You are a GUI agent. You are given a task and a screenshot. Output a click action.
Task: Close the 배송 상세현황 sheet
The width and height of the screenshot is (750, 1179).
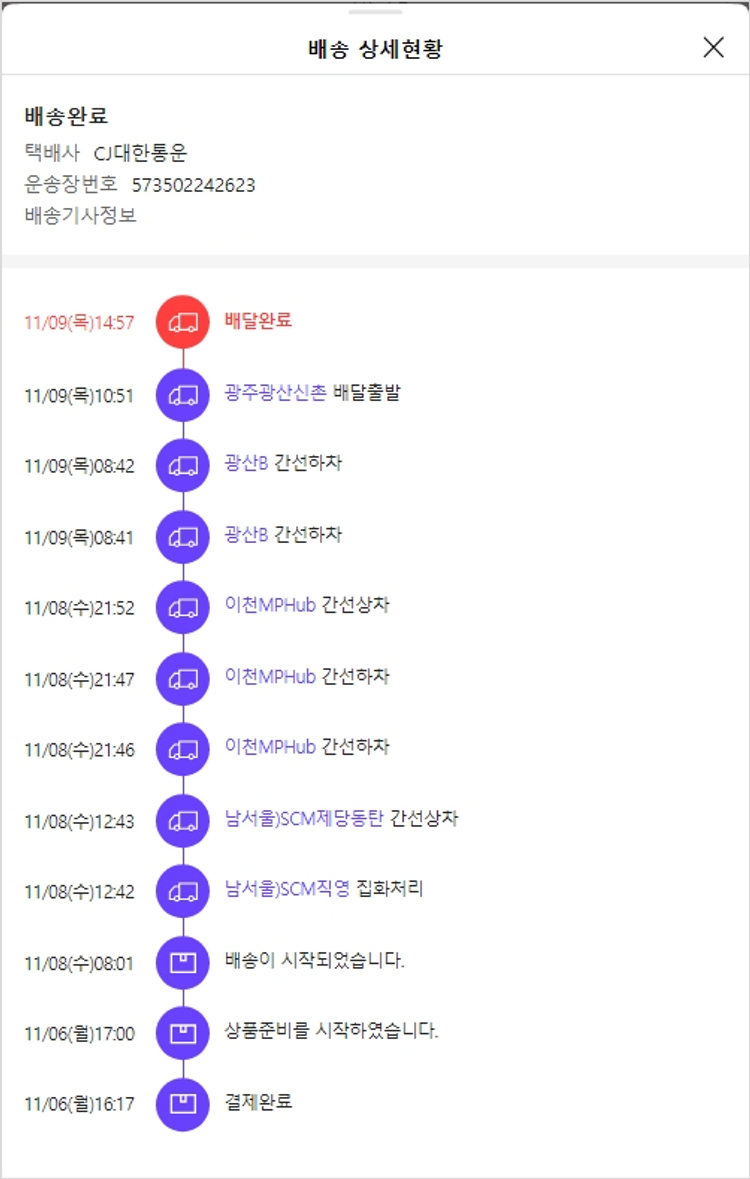(x=713, y=47)
